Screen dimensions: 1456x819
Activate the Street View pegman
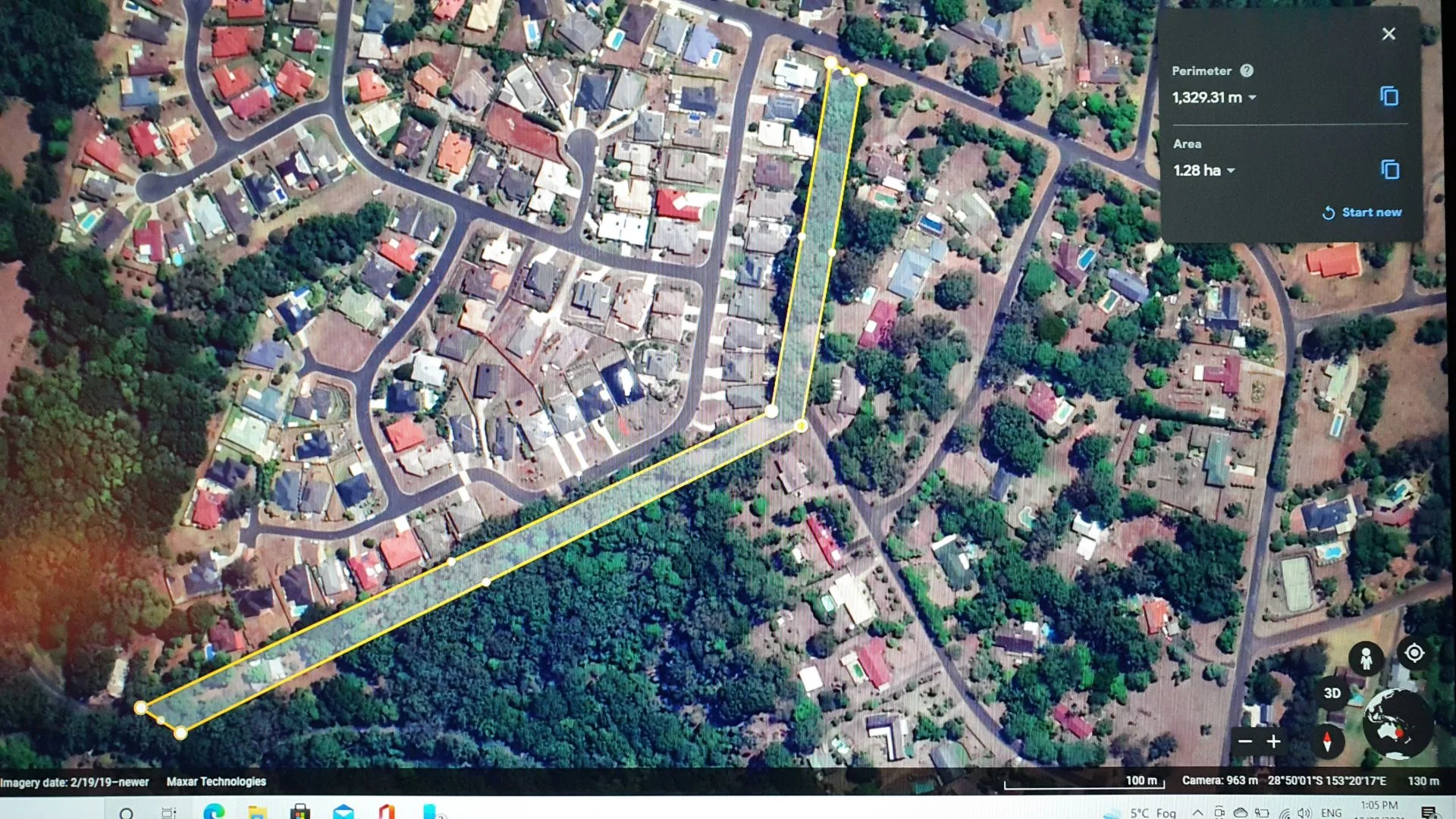pyautogui.click(x=1366, y=658)
